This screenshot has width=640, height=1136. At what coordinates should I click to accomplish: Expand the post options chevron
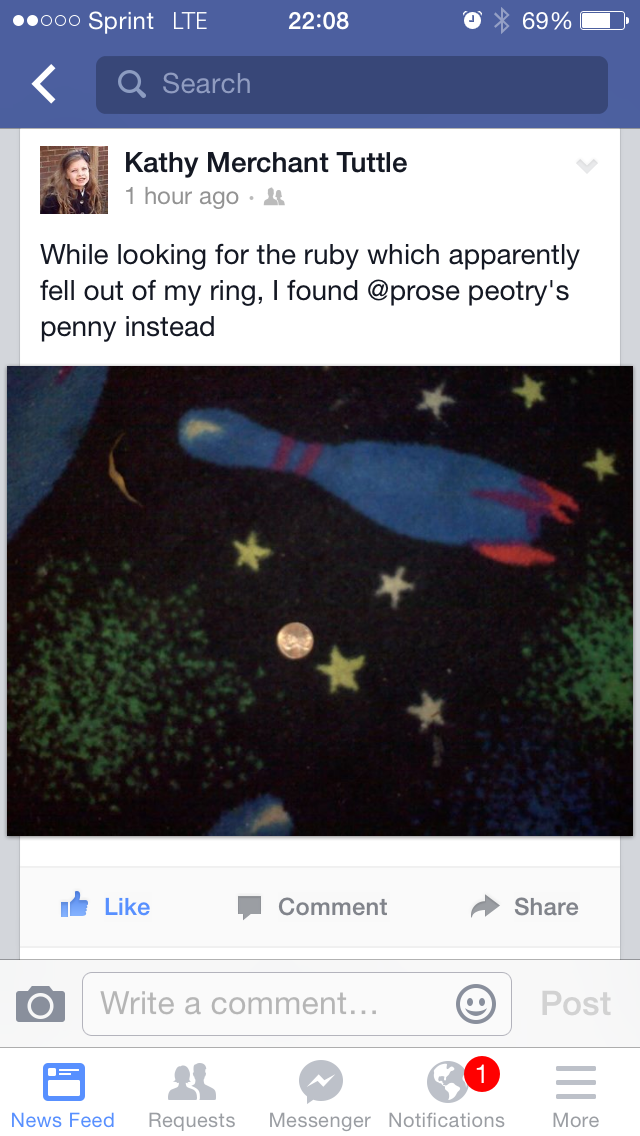pyautogui.click(x=587, y=166)
